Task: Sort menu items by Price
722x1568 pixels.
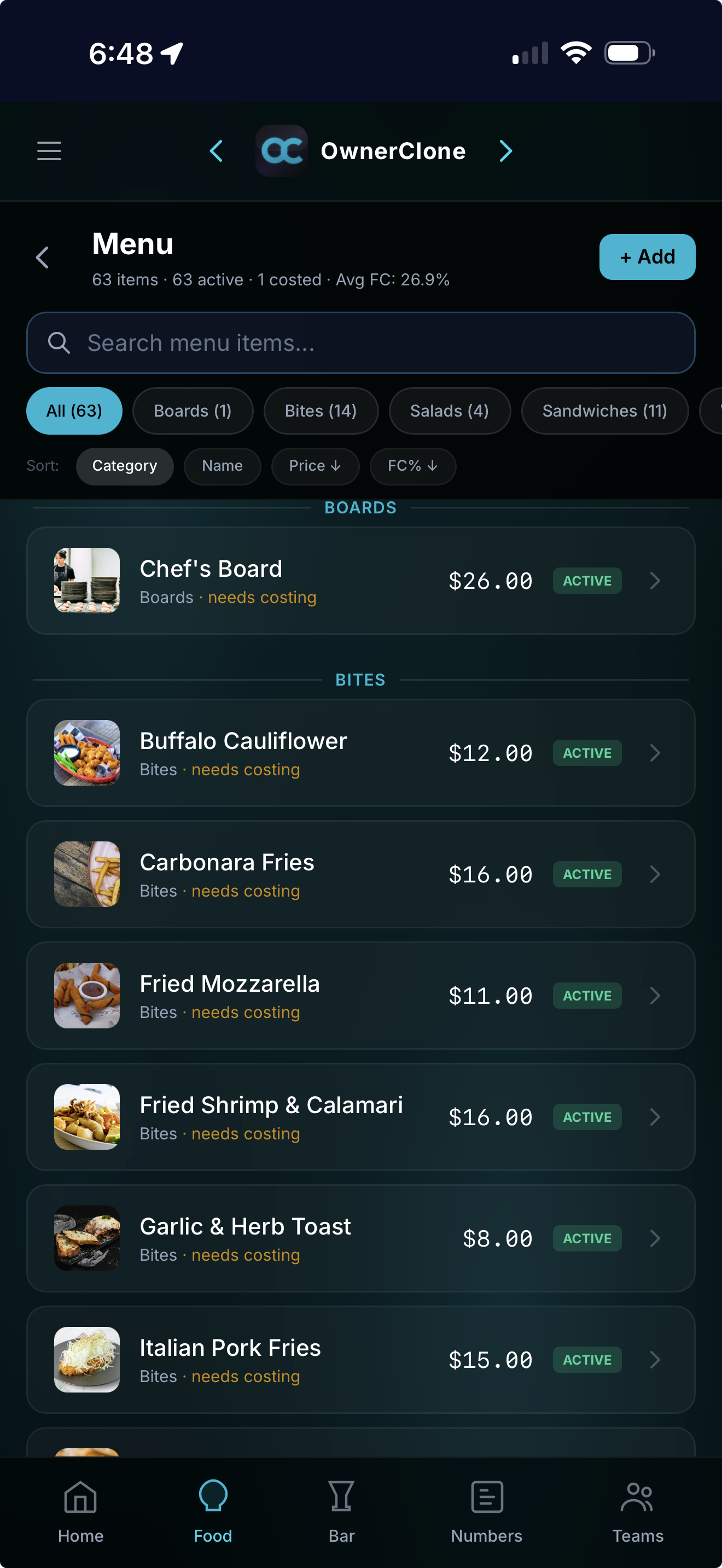Action: click(x=315, y=466)
